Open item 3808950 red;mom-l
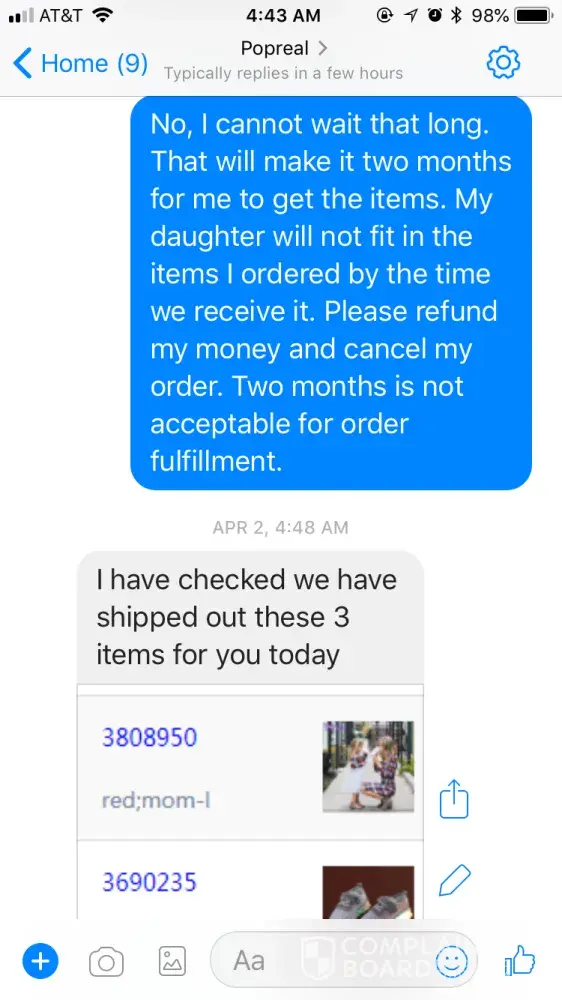This screenshot has width=562, height=1000. pos(250,767)
